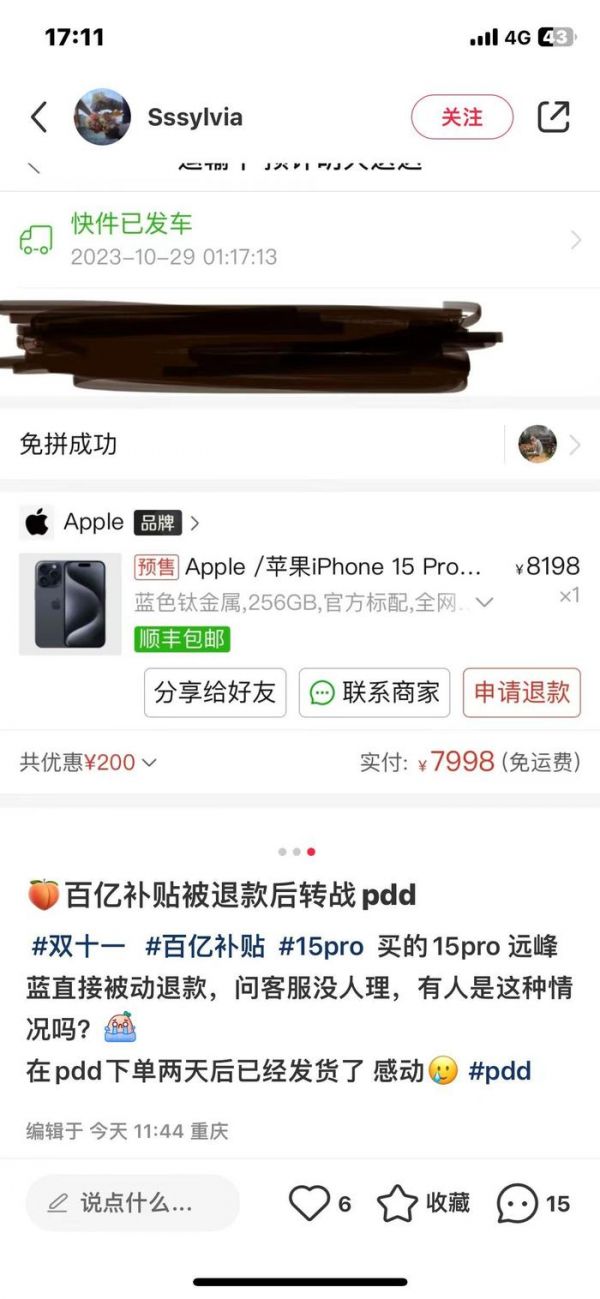Screen dimensions: 600x1299
Task: Open the 15 comments bubble
Action: coord(517,1203)
